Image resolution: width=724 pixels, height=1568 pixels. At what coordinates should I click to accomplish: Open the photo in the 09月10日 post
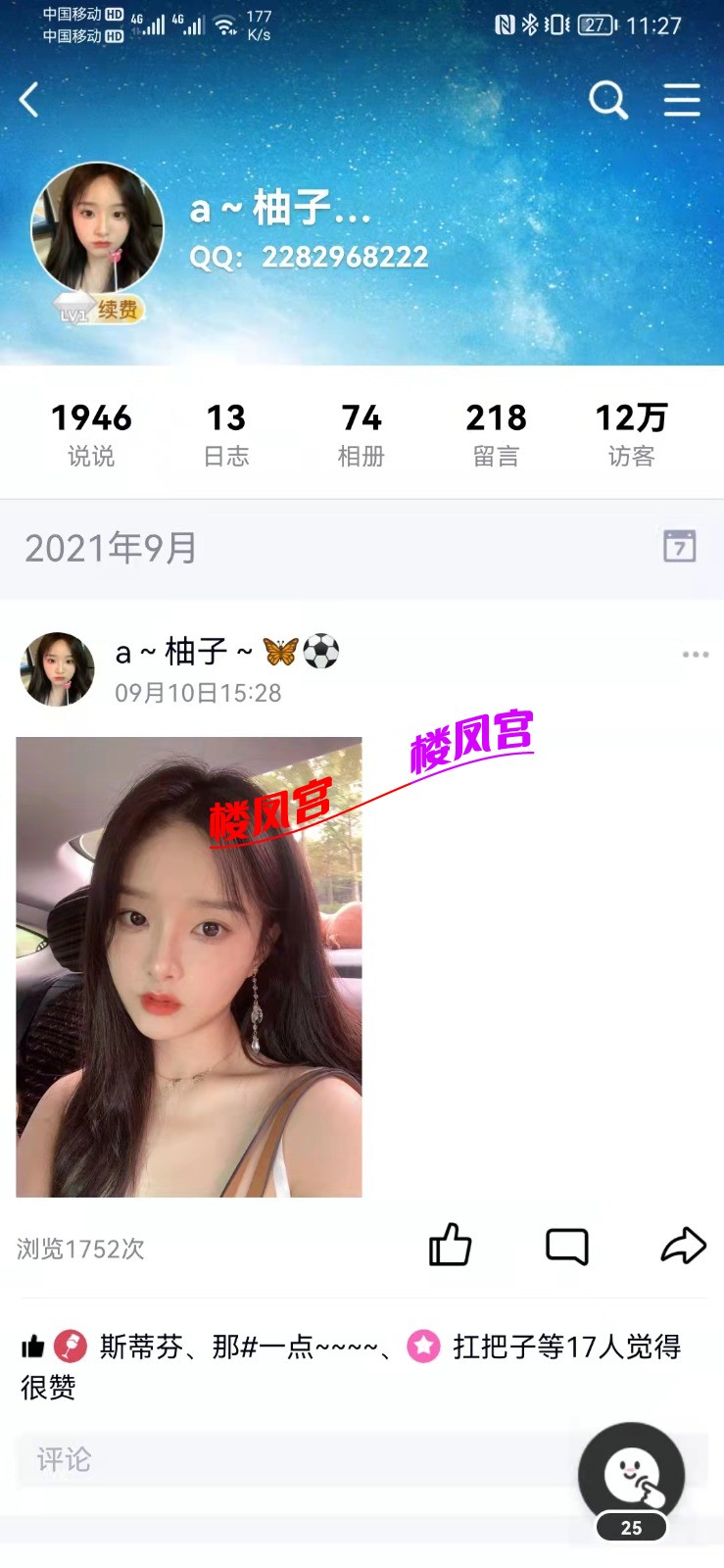pos(189,966)
